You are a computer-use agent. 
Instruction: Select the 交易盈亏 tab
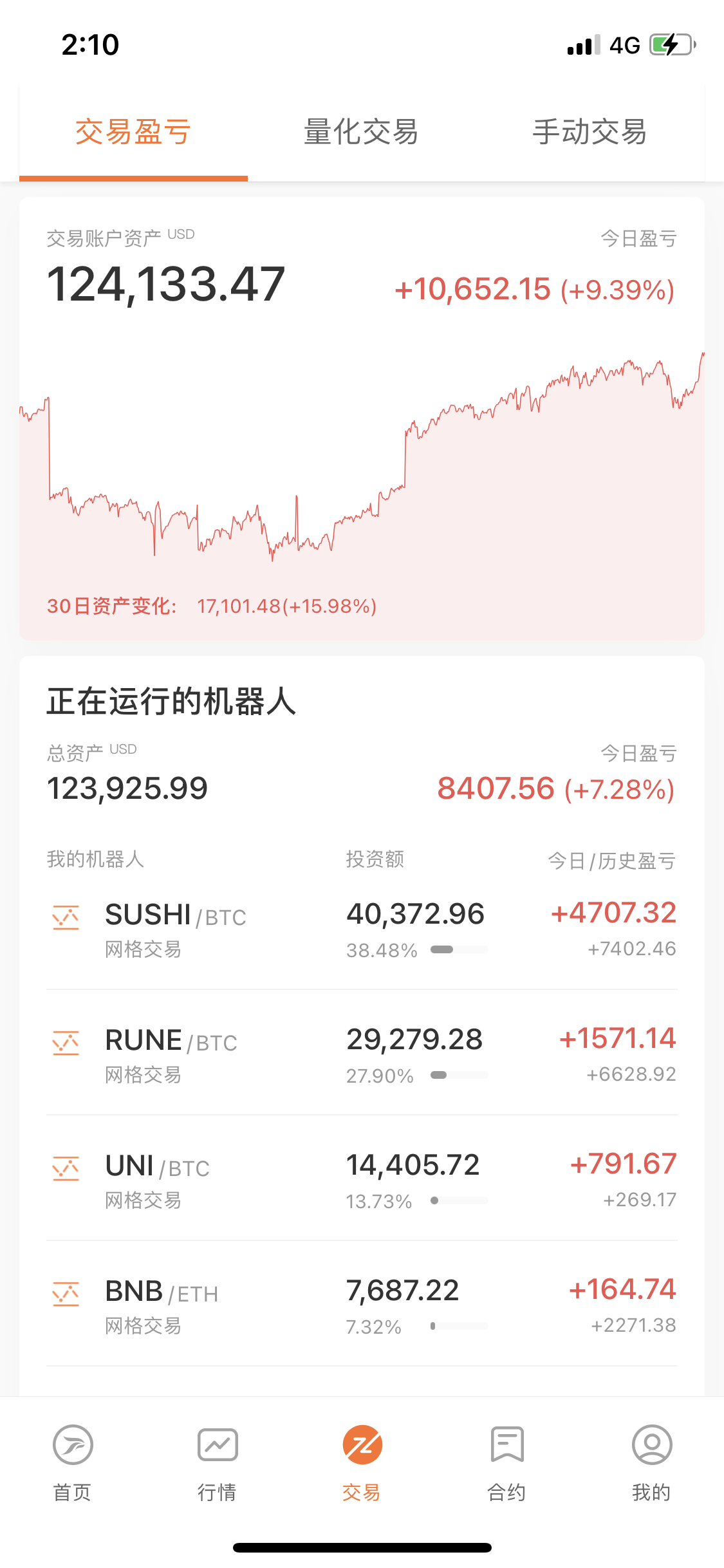(133, 133)
